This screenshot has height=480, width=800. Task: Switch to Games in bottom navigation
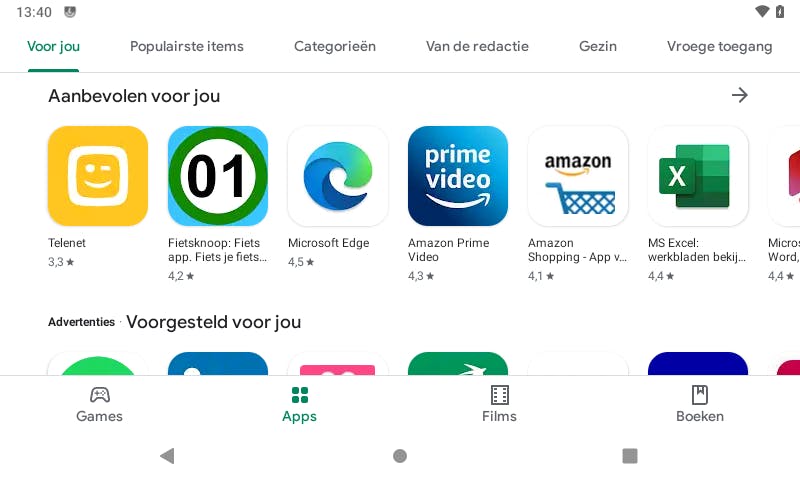pos(100,404)
